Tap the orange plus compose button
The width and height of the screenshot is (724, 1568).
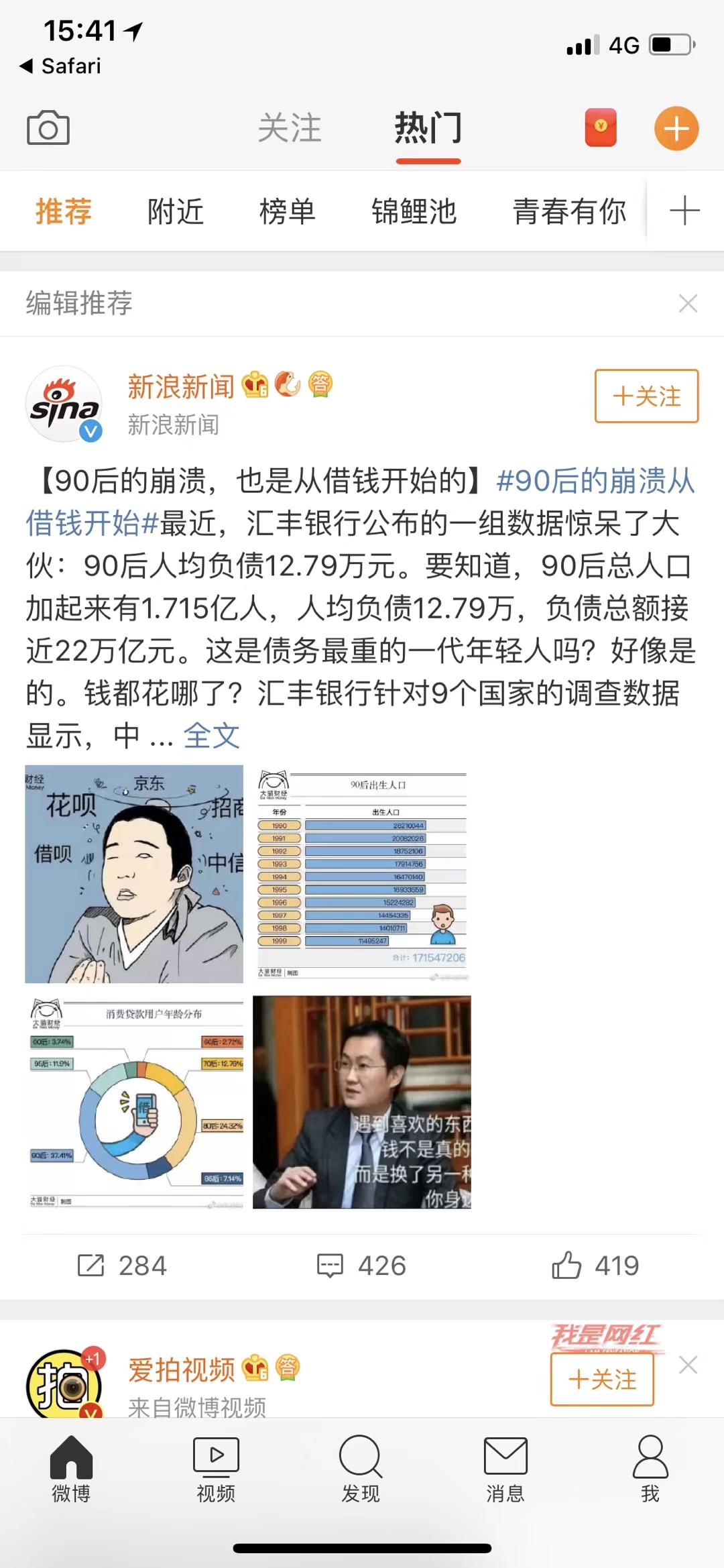point(676,128)
